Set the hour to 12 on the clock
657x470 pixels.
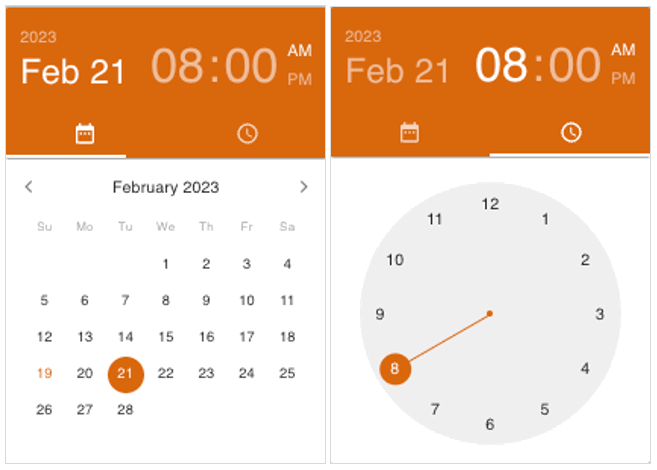click(x=490, y=204)
